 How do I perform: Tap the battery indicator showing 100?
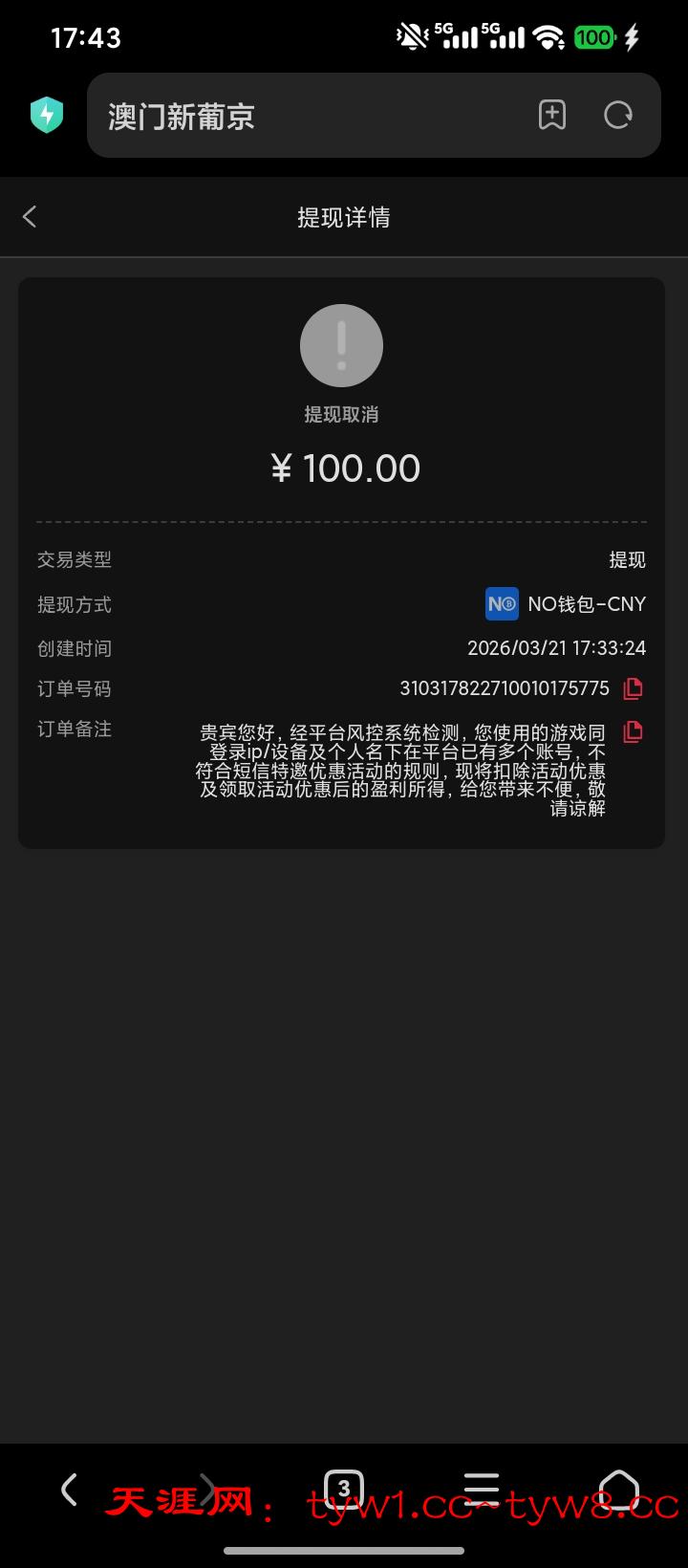click(592, 36)
